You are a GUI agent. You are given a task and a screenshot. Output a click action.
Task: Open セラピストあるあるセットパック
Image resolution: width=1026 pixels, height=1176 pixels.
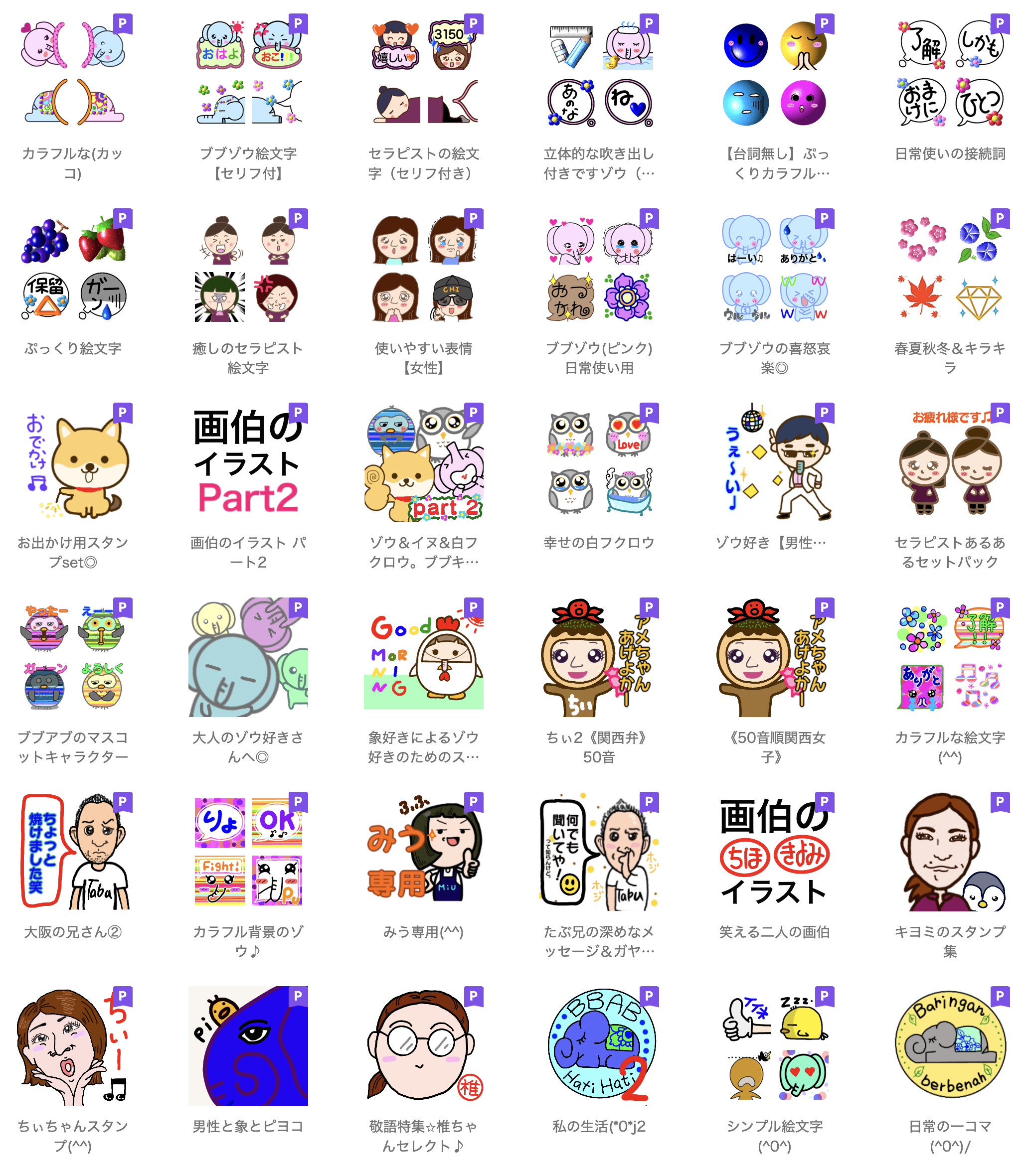949,463
